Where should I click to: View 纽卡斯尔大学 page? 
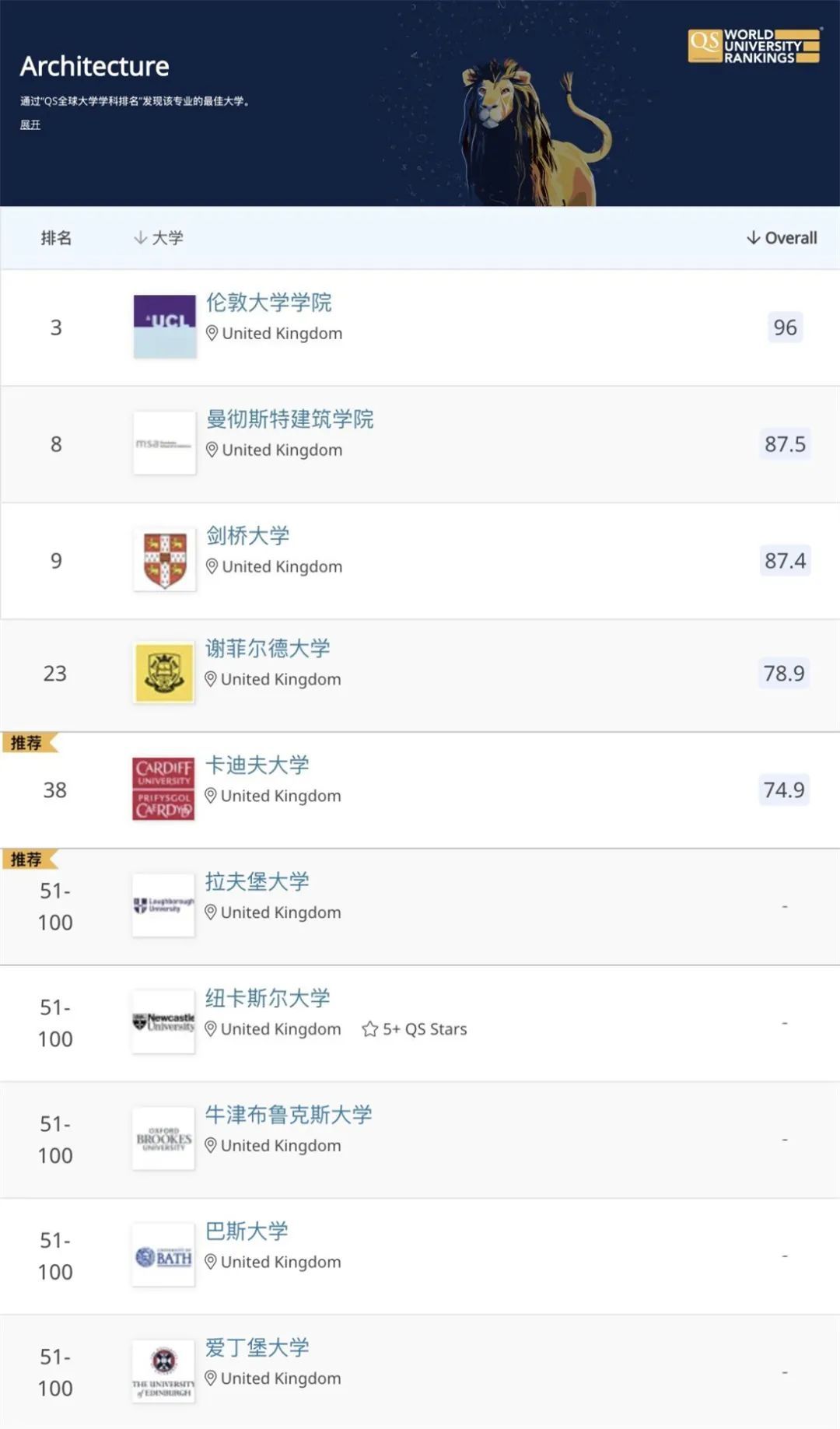pos(268,998)
